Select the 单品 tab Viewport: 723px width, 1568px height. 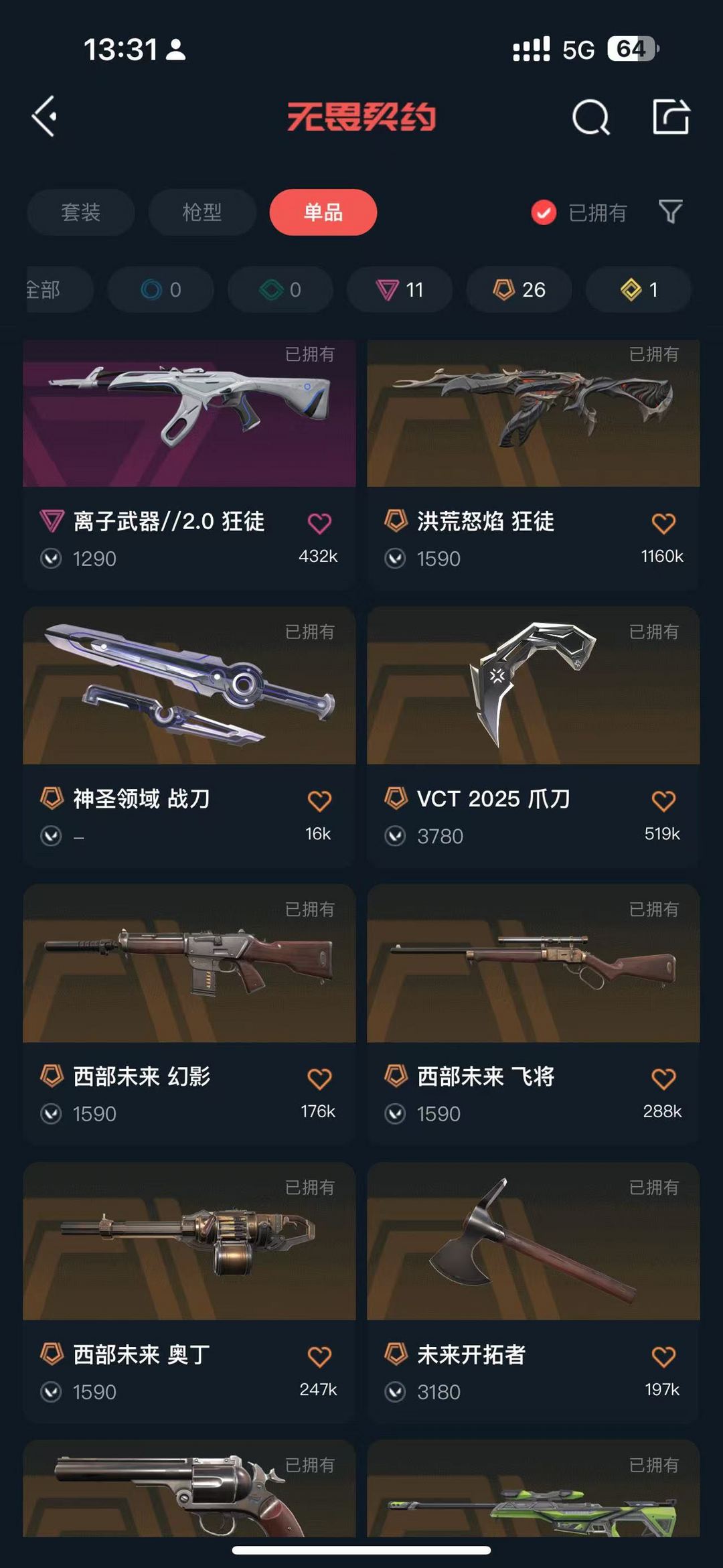323,212
